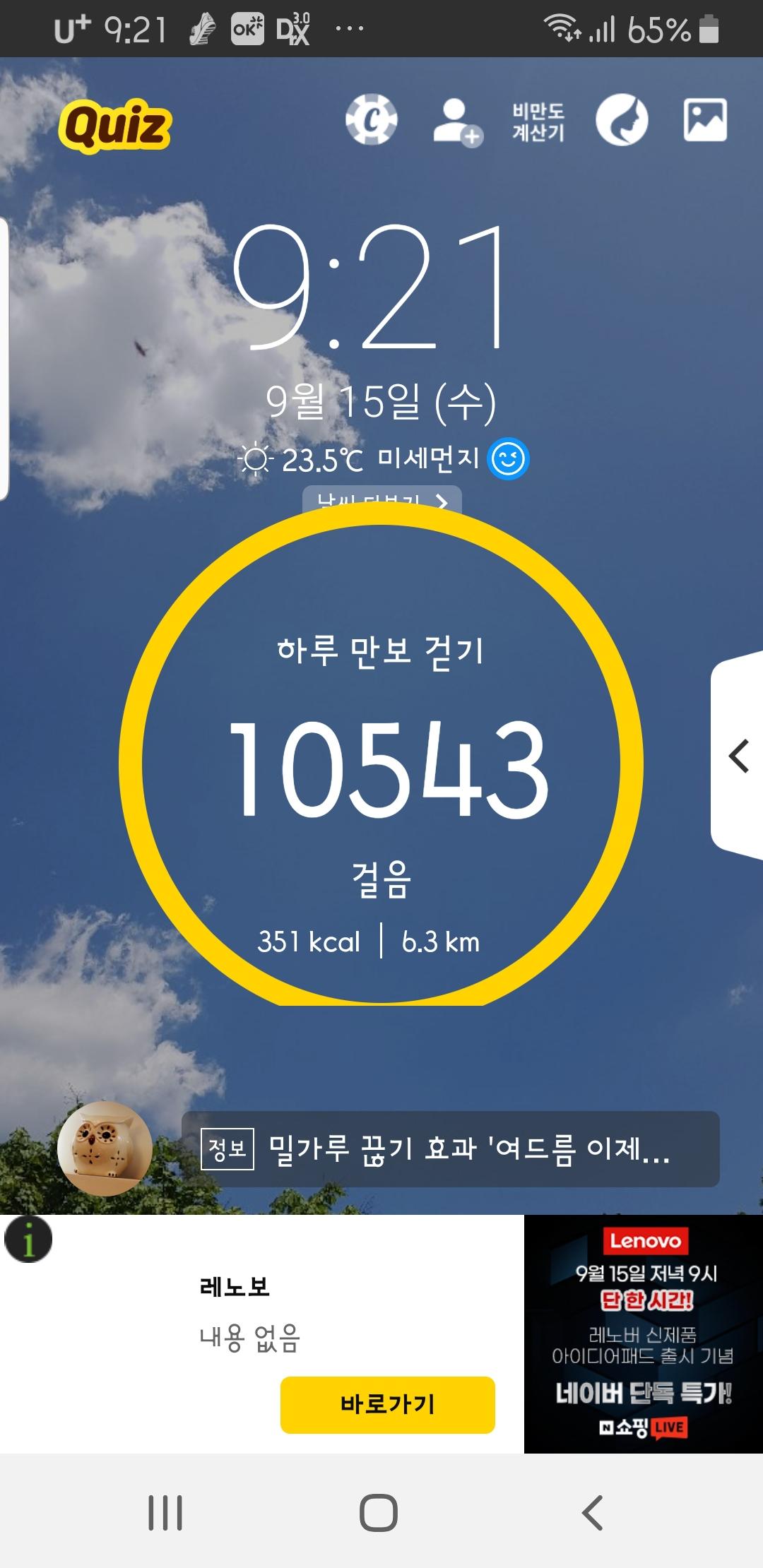This screenshot has width=763, height=1568.
Task: Open the owl profile picture
Action: pos(105,1149)
